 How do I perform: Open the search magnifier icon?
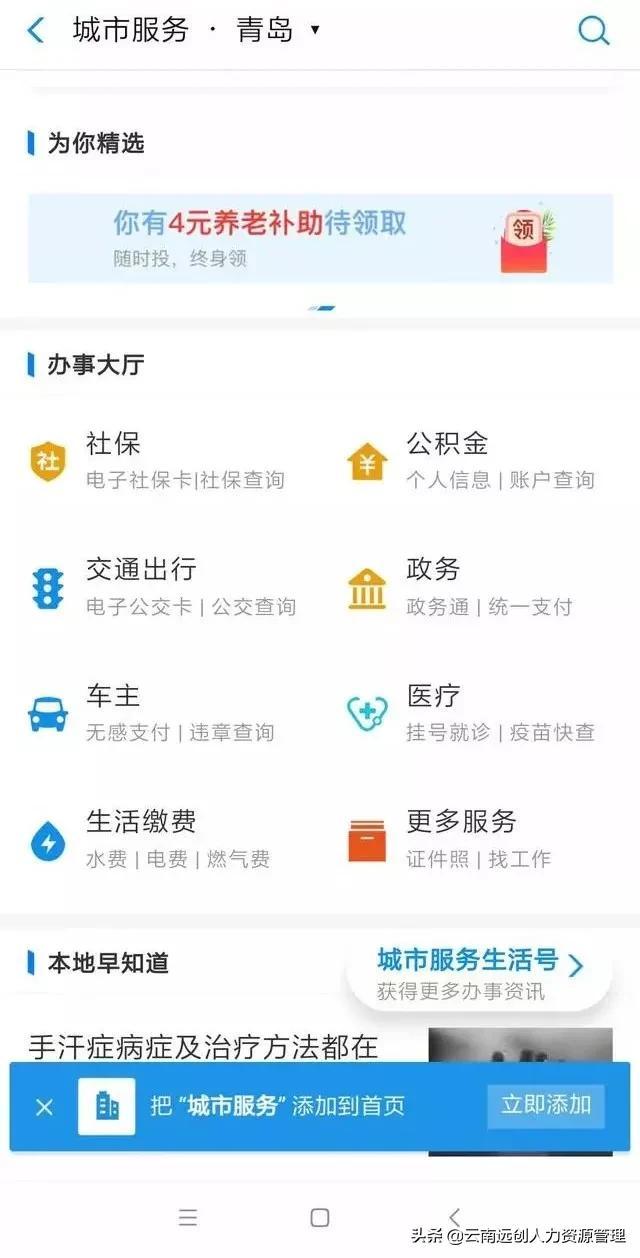point(594,31)
